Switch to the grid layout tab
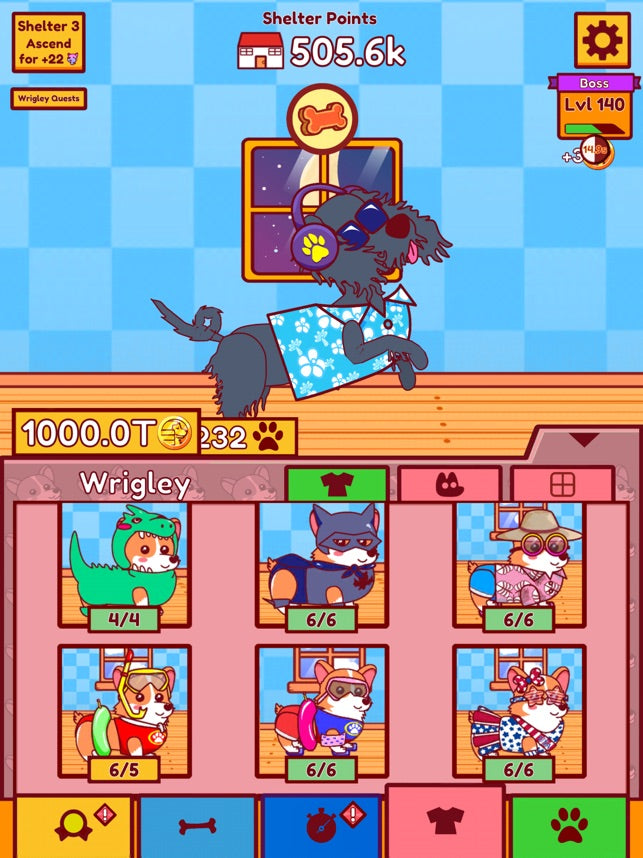Image resolution: width=643 pixels, height=858 pixels. pos(562,484)
